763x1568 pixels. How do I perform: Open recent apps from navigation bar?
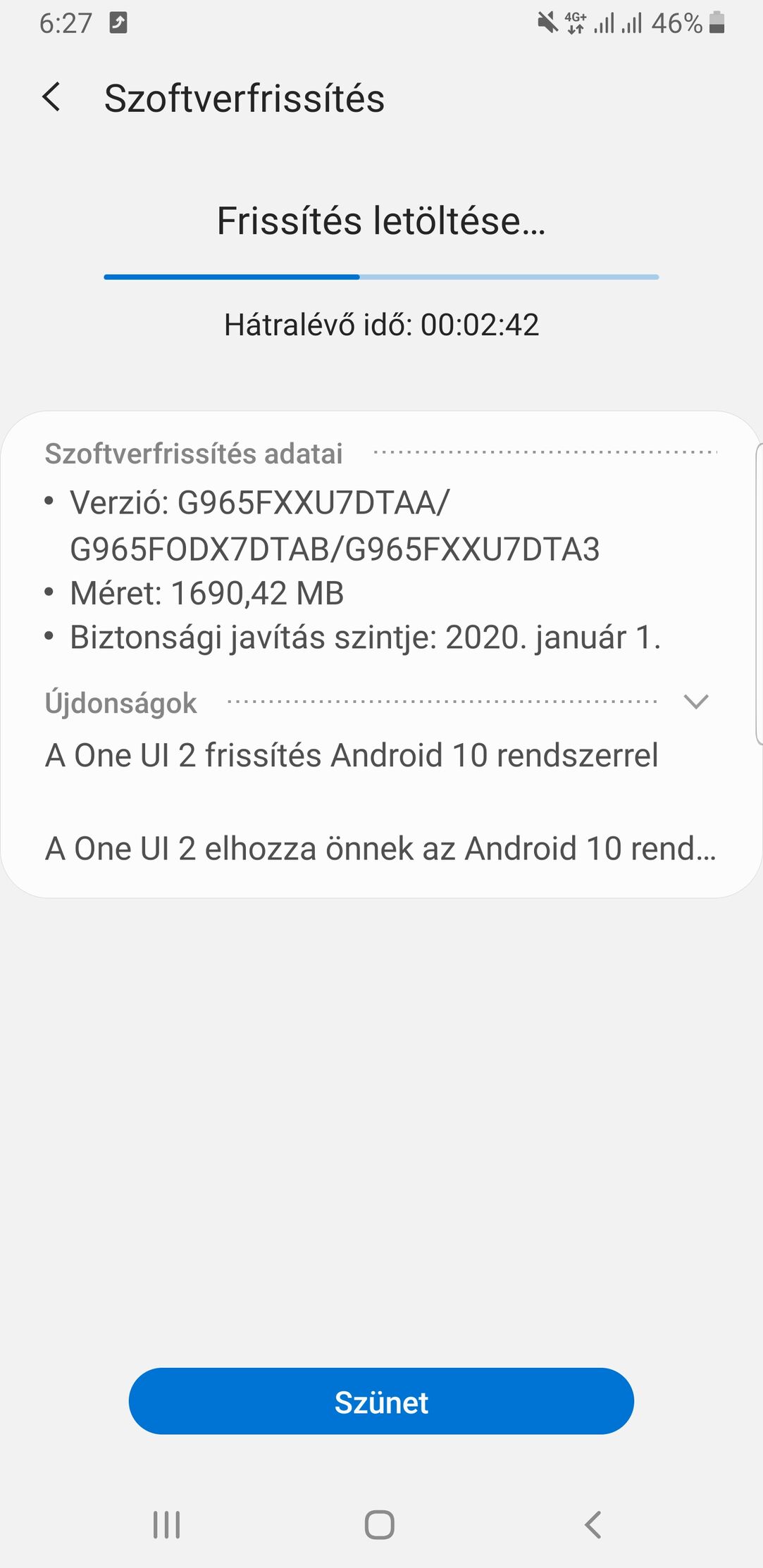[167, 1525]
